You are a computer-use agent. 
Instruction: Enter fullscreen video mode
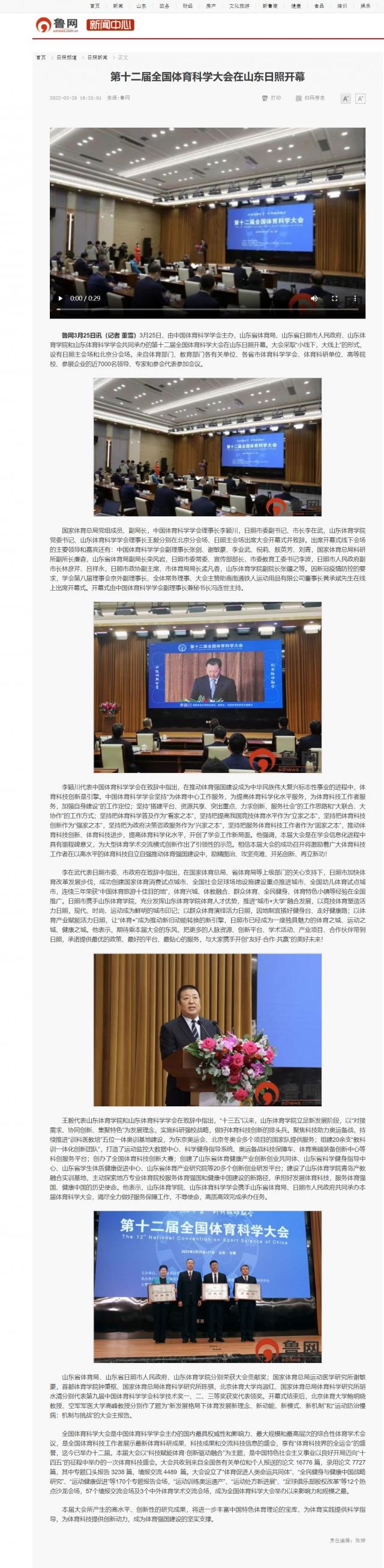pyautogui.click(x=334, y=298)
